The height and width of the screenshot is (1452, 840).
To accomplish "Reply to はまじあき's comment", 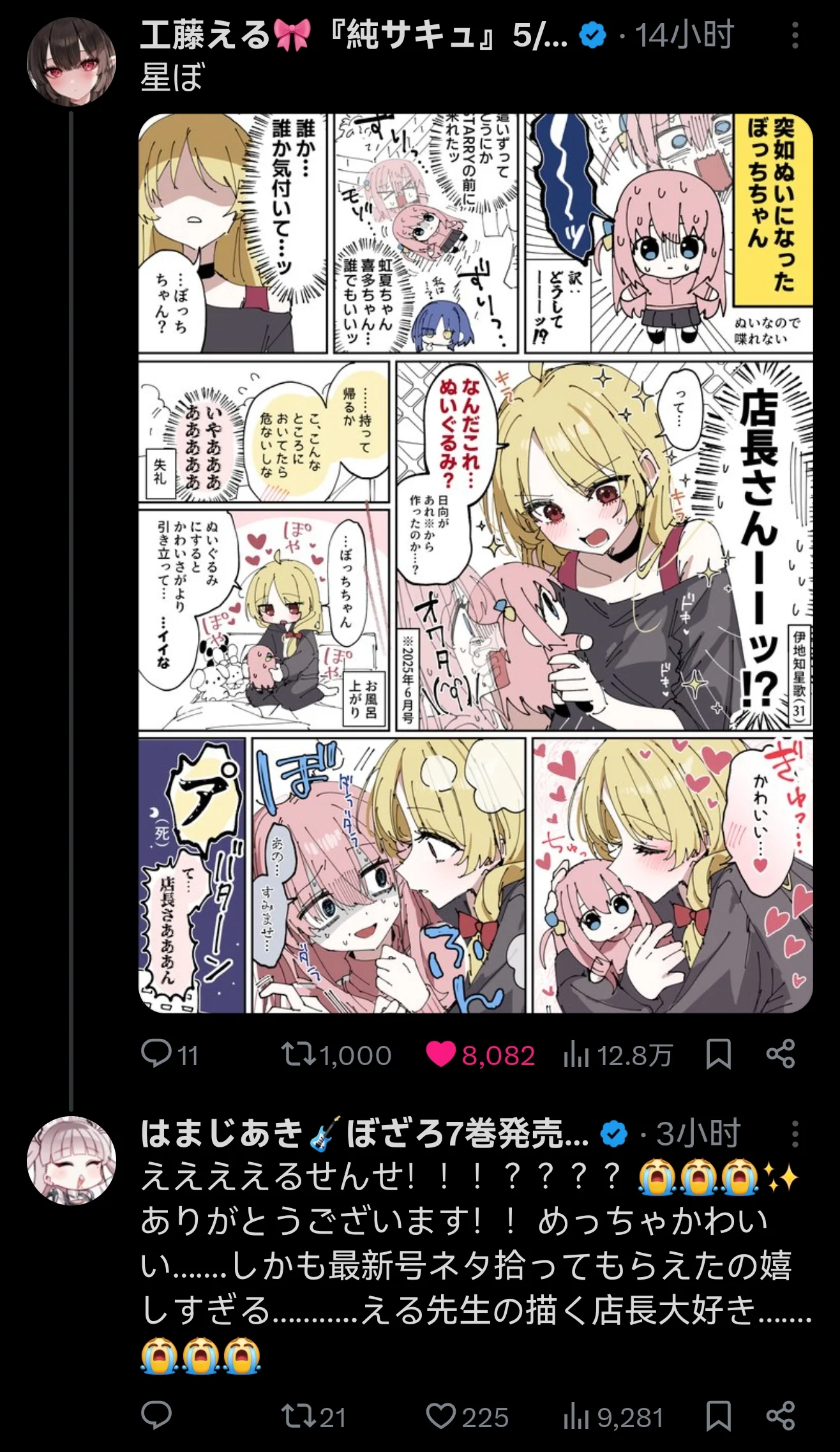I will [x=156, y=1417].
